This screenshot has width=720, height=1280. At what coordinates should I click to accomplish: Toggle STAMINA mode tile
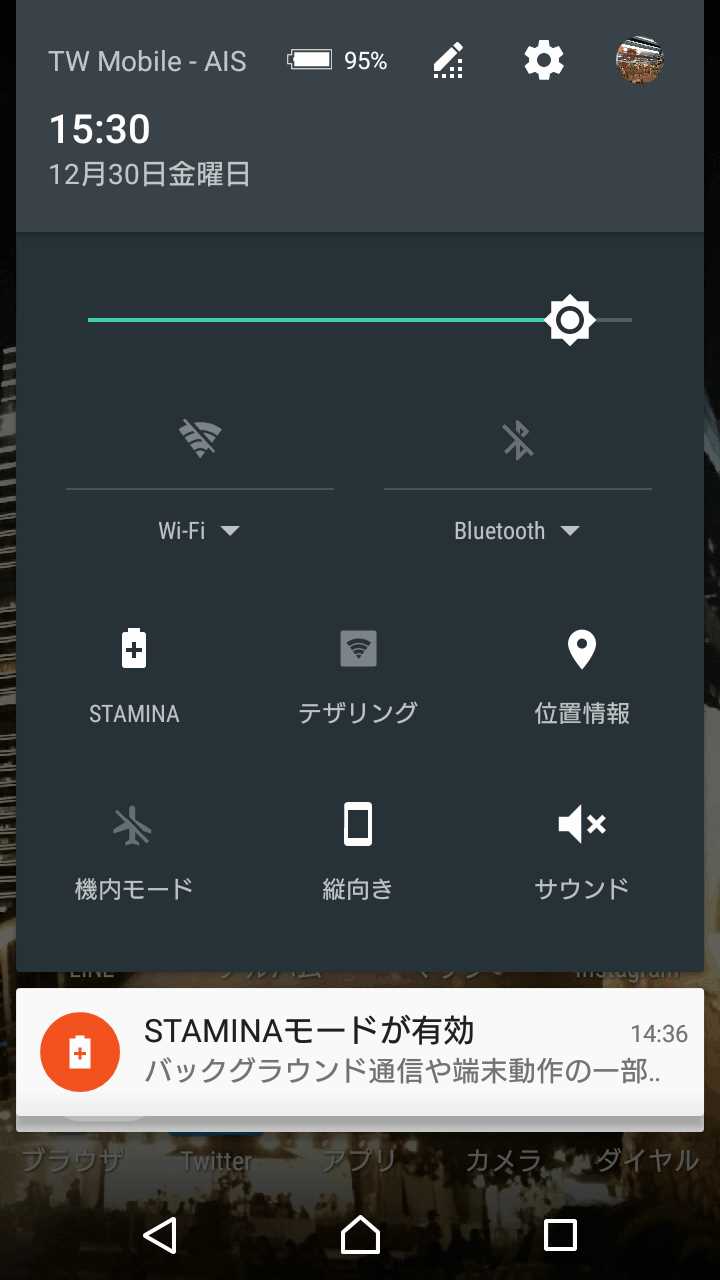134,672
